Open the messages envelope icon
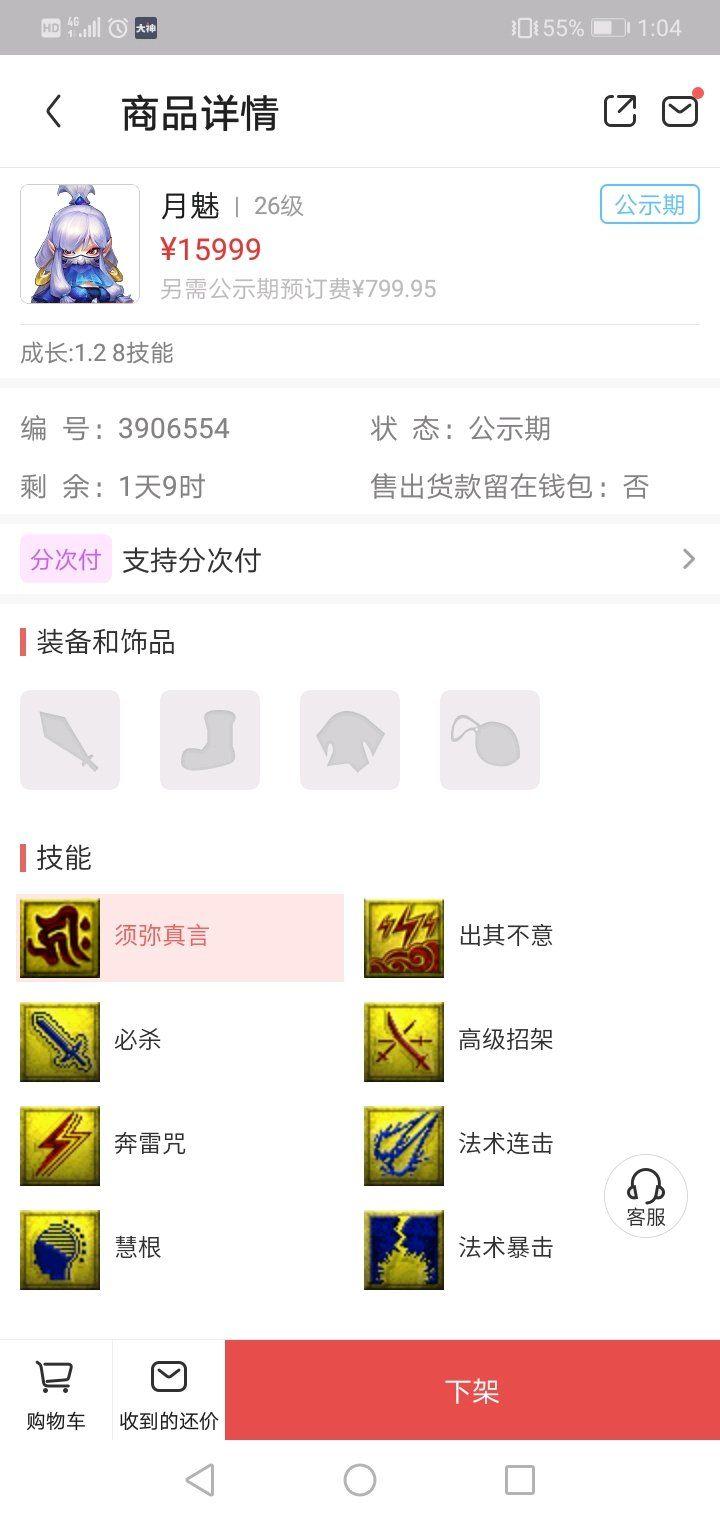 tap(680, 111)
